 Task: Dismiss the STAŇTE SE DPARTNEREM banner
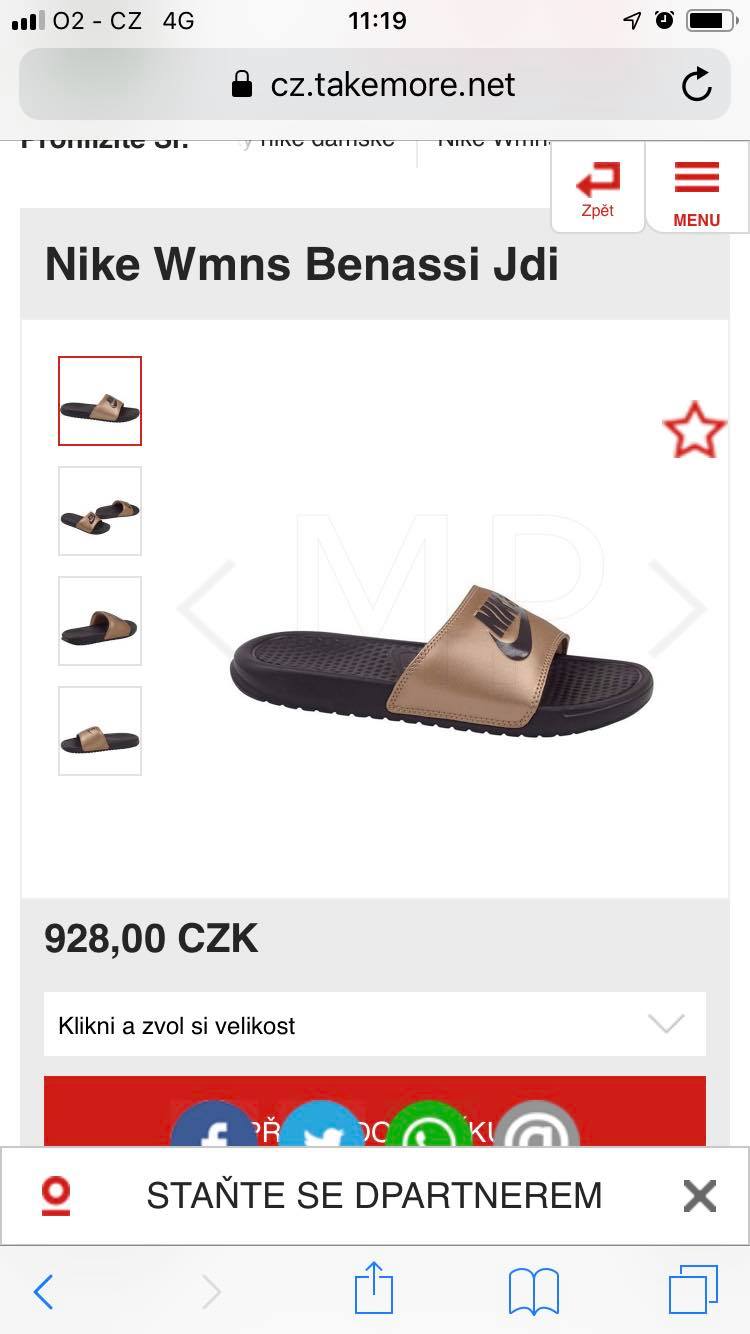tap(700, 1195)
